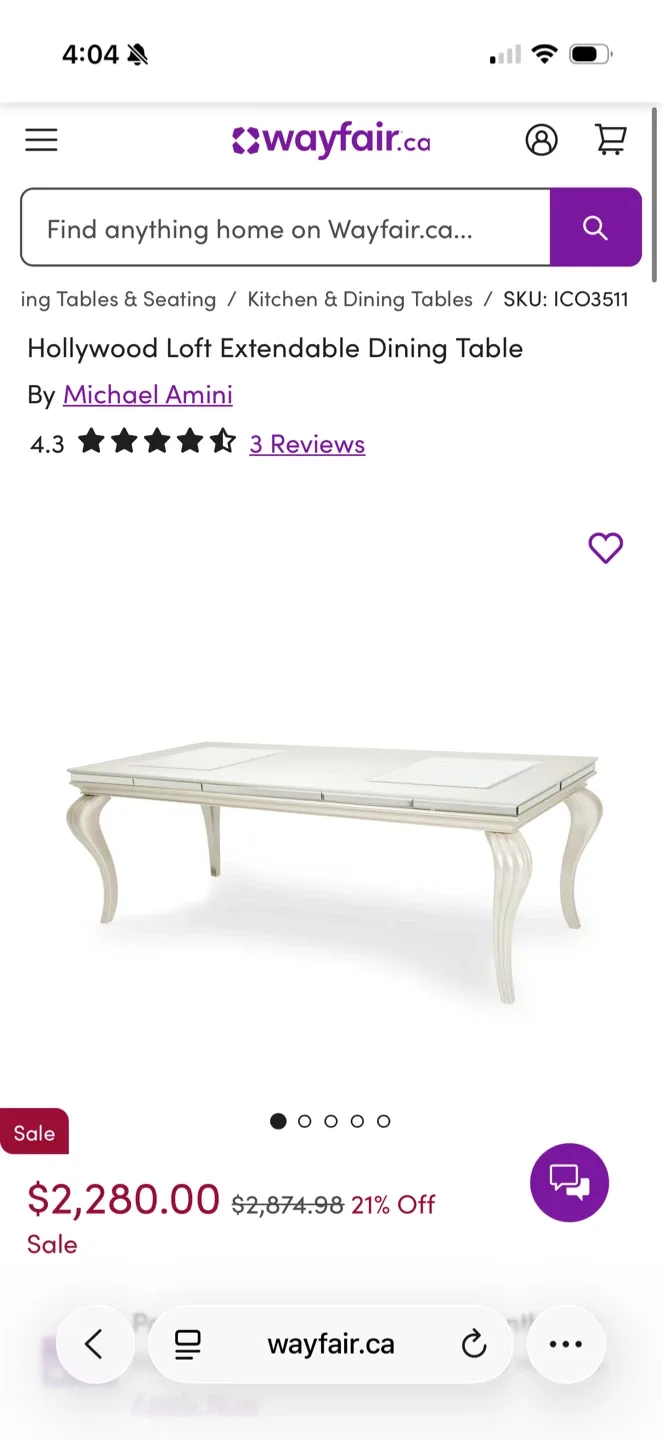Tap the wayfair.ca address bar
The height and width of the screenshot is (1440, 662).
pos(330,1344)
